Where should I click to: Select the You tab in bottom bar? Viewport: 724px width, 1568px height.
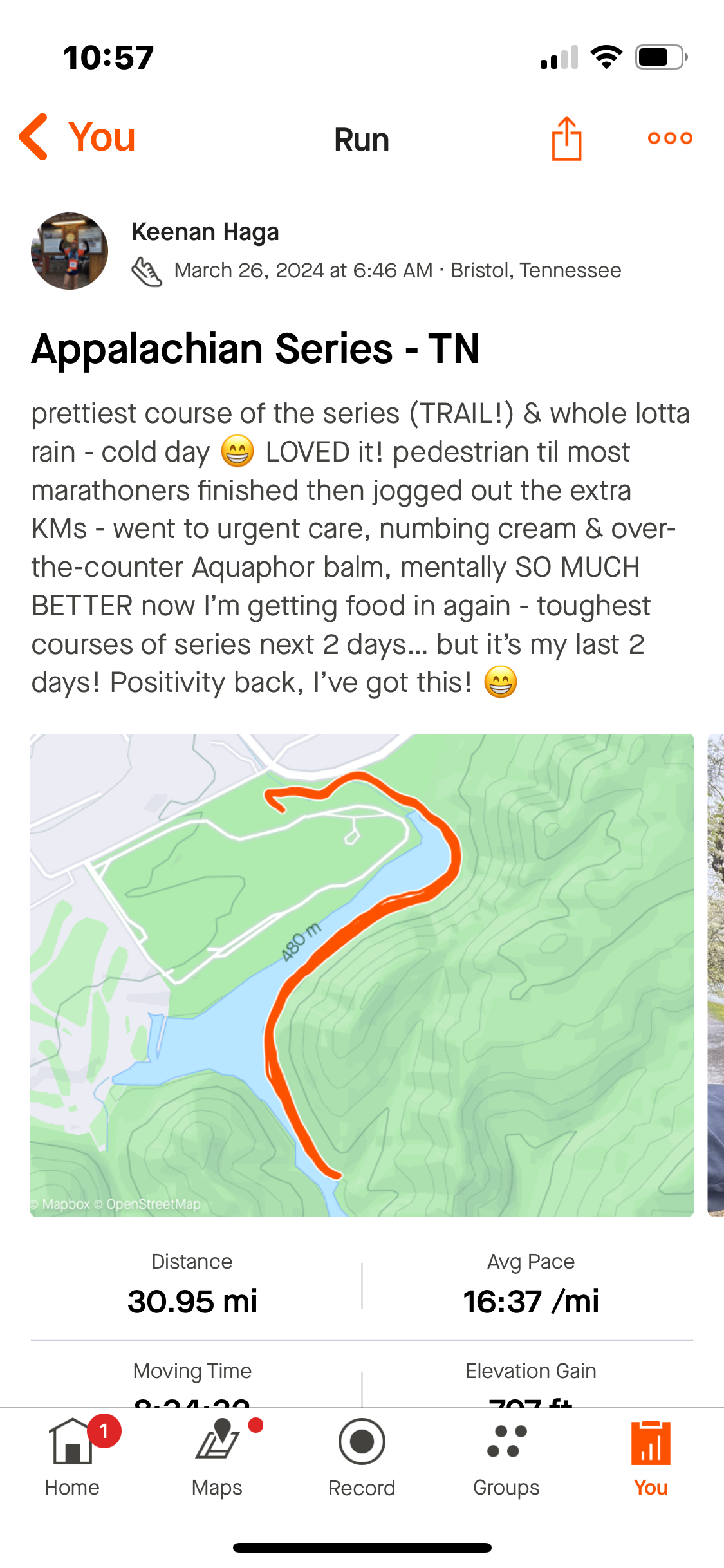click(651, 1457)
